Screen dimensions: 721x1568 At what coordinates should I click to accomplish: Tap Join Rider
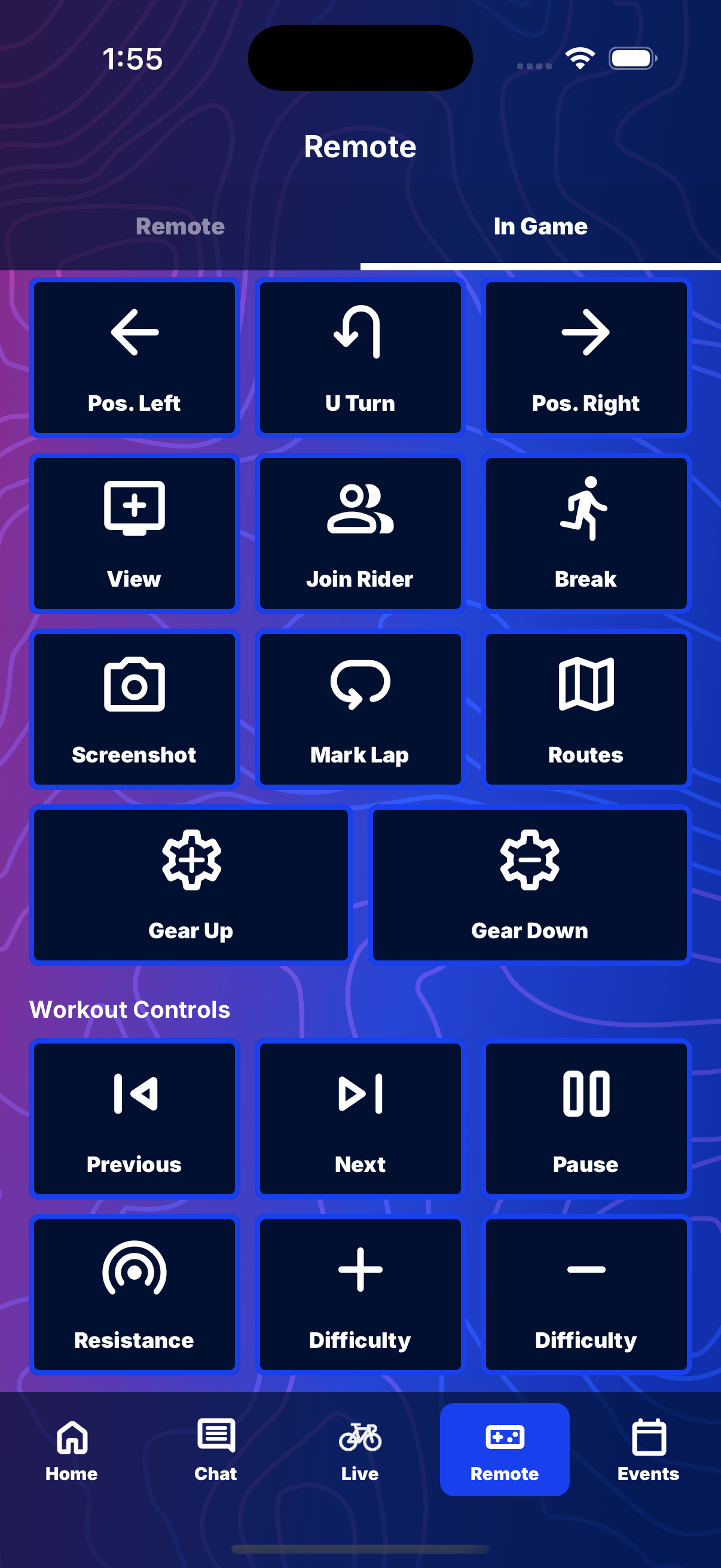click(360, 533)
